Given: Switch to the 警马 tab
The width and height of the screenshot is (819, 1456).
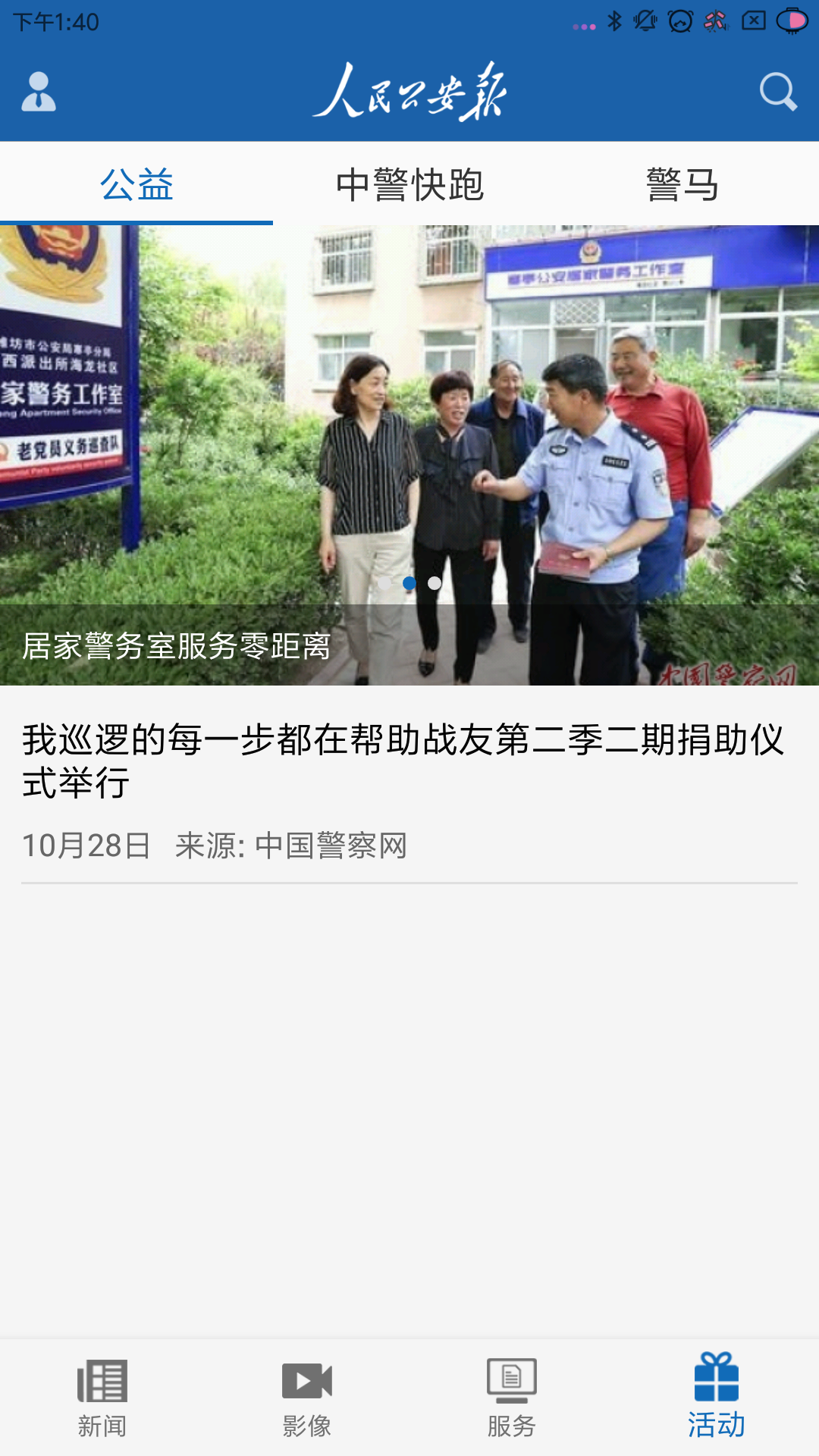Looking at the screenshot, I should click(682, 184).
